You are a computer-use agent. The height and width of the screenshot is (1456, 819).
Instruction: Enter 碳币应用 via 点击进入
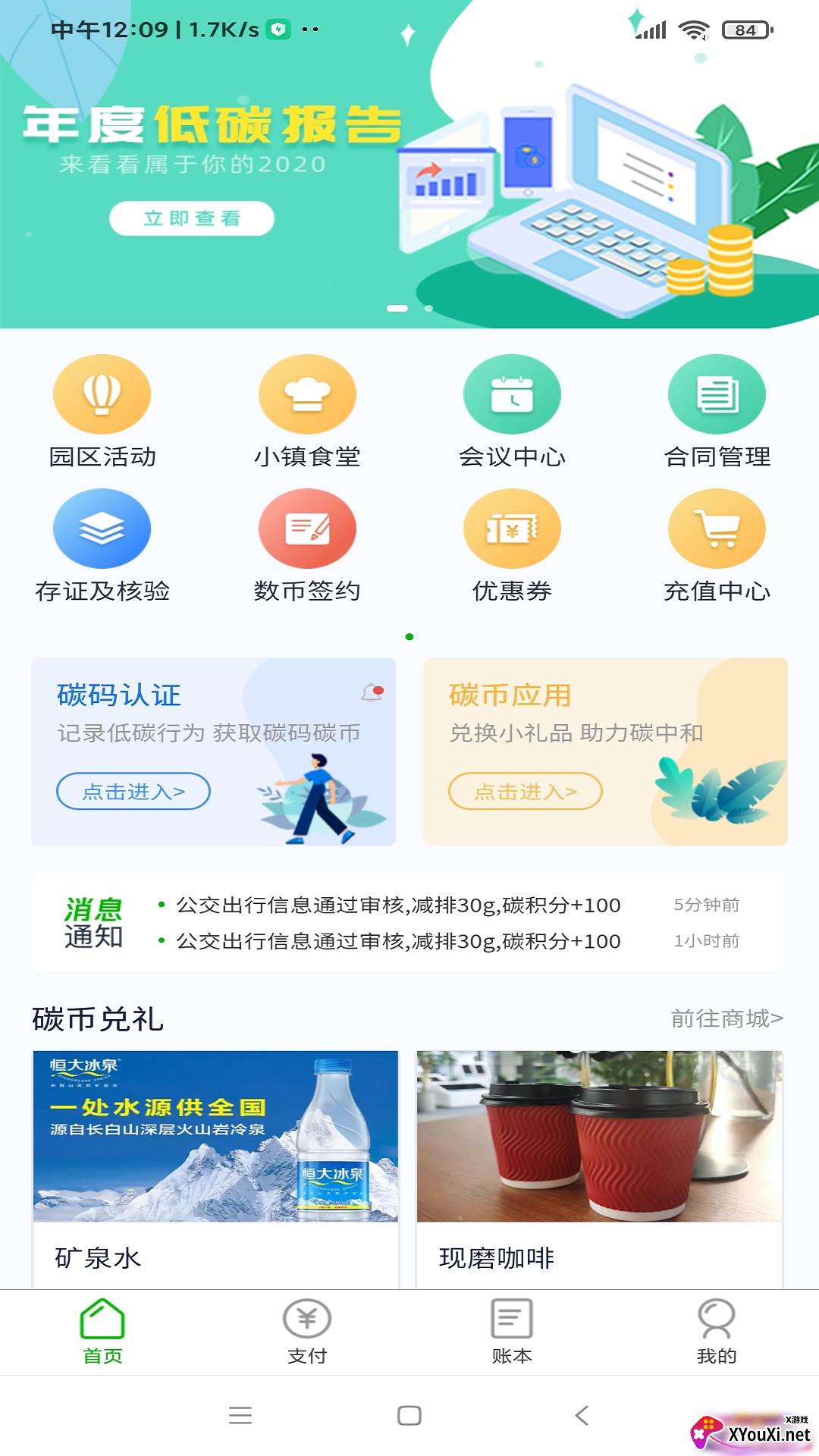526,791
